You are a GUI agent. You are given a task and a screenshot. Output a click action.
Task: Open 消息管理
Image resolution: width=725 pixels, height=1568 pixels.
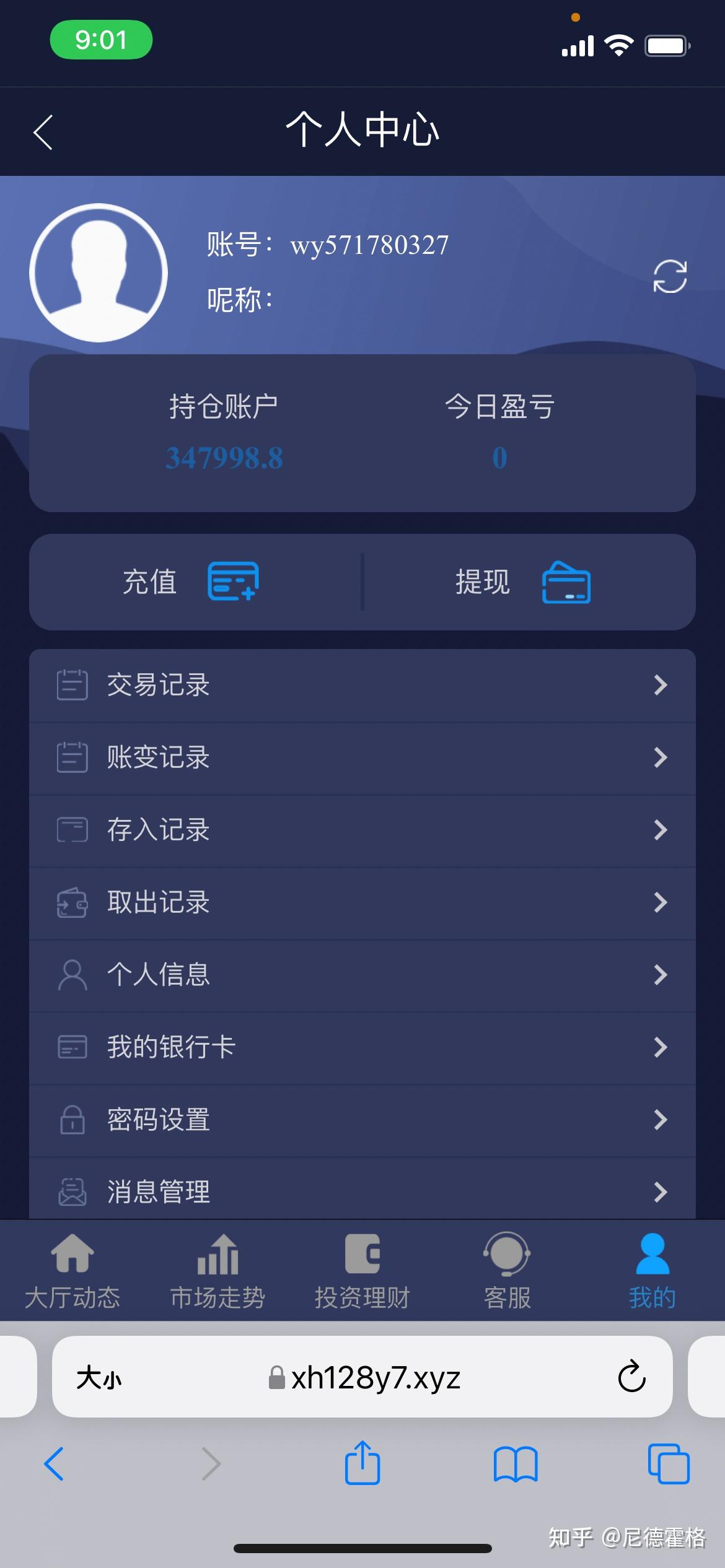pyautogui.click(x=362, y=1189)
